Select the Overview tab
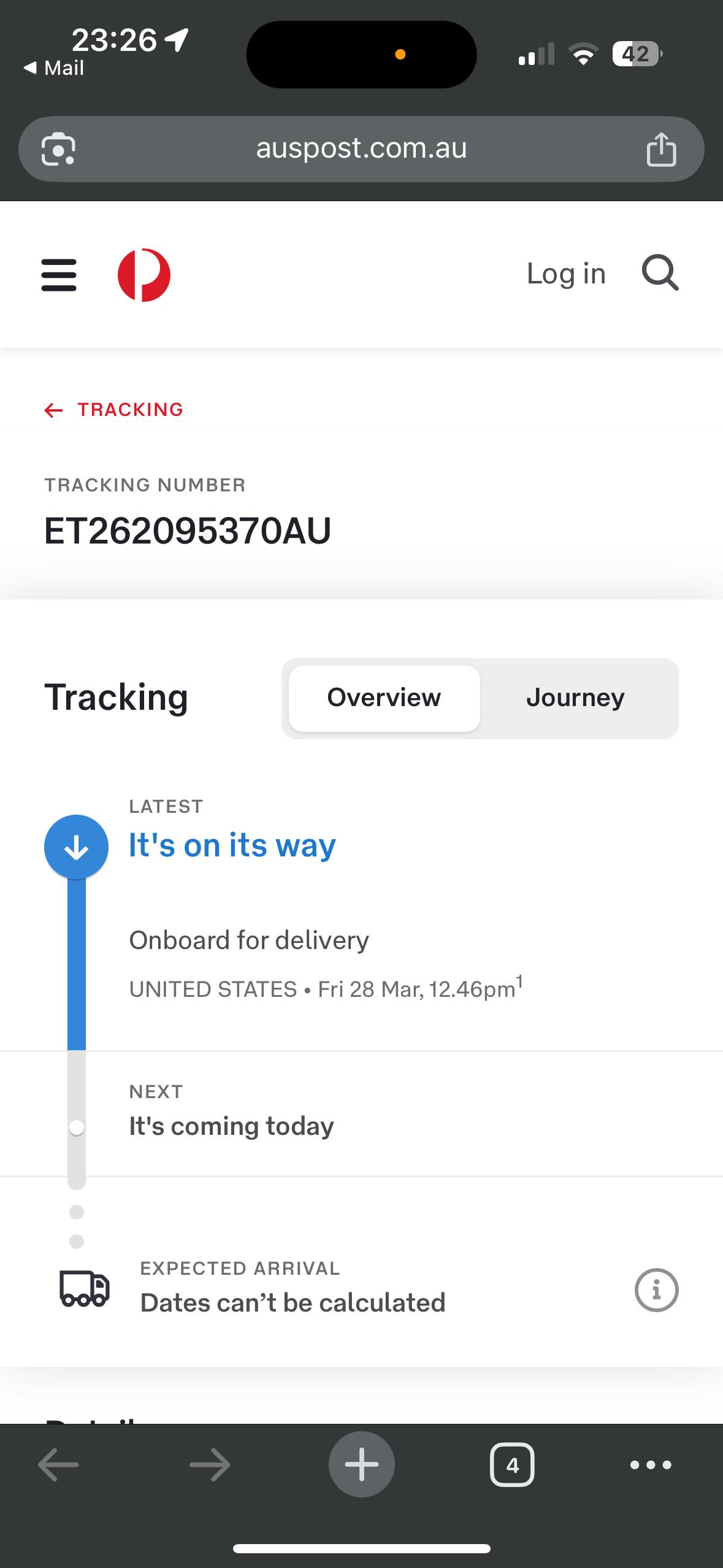The image size is (723, 1568). coord(384,698)
